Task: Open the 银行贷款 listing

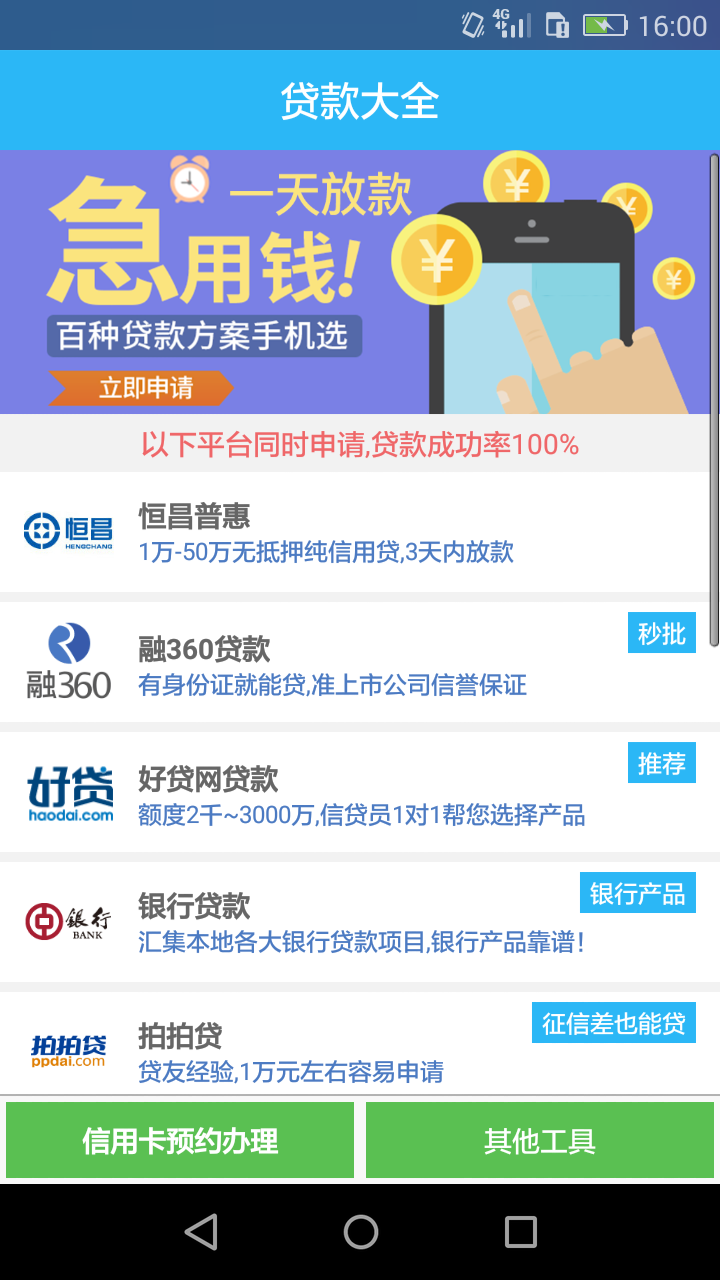Action: [x=360, y=923]
